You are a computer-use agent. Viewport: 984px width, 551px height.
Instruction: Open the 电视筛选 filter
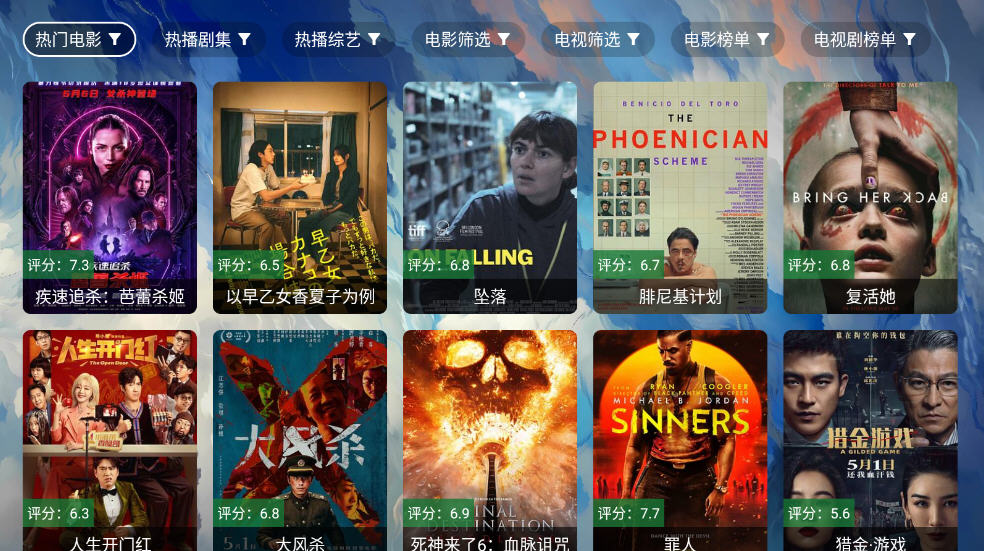[598, 40]
